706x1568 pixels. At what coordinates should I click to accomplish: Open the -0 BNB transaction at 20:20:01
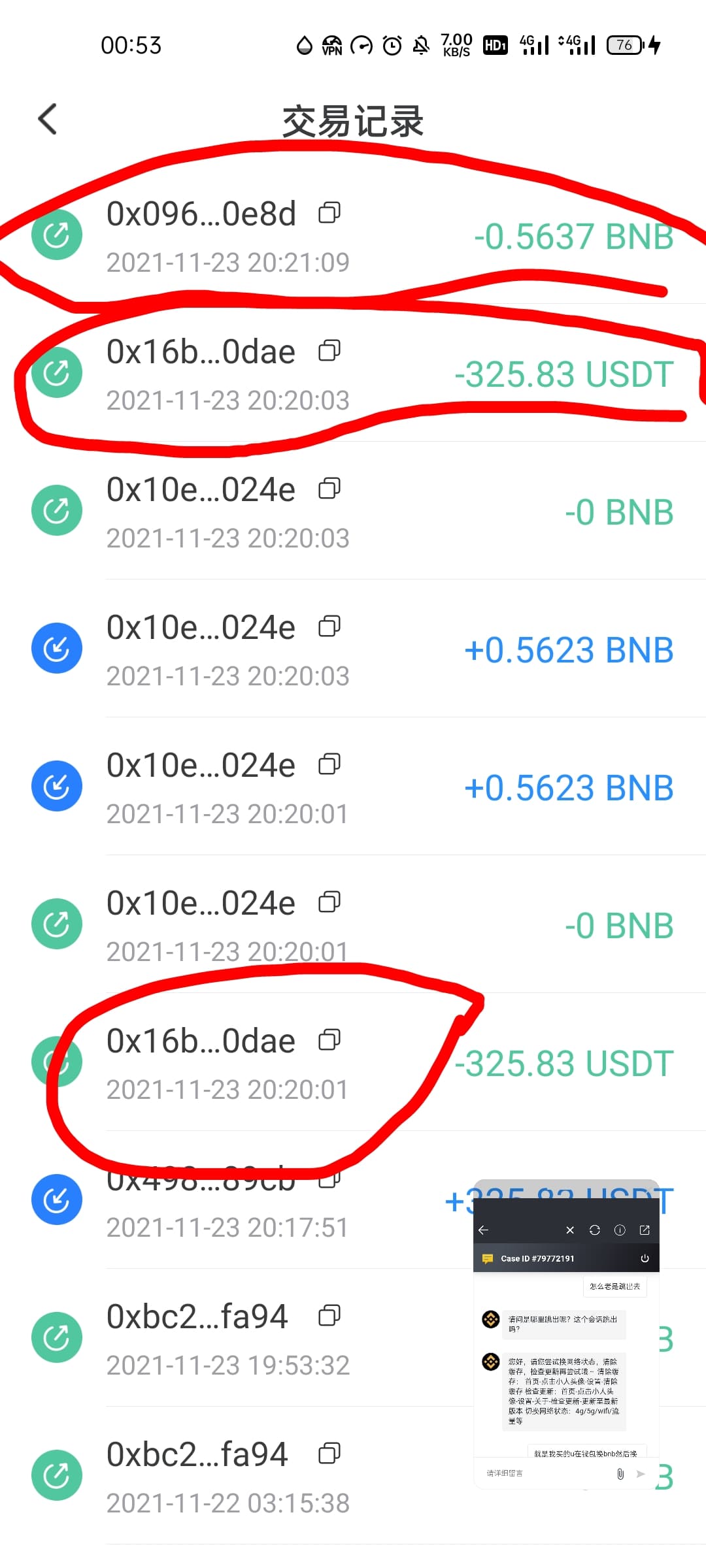point(353,924)
